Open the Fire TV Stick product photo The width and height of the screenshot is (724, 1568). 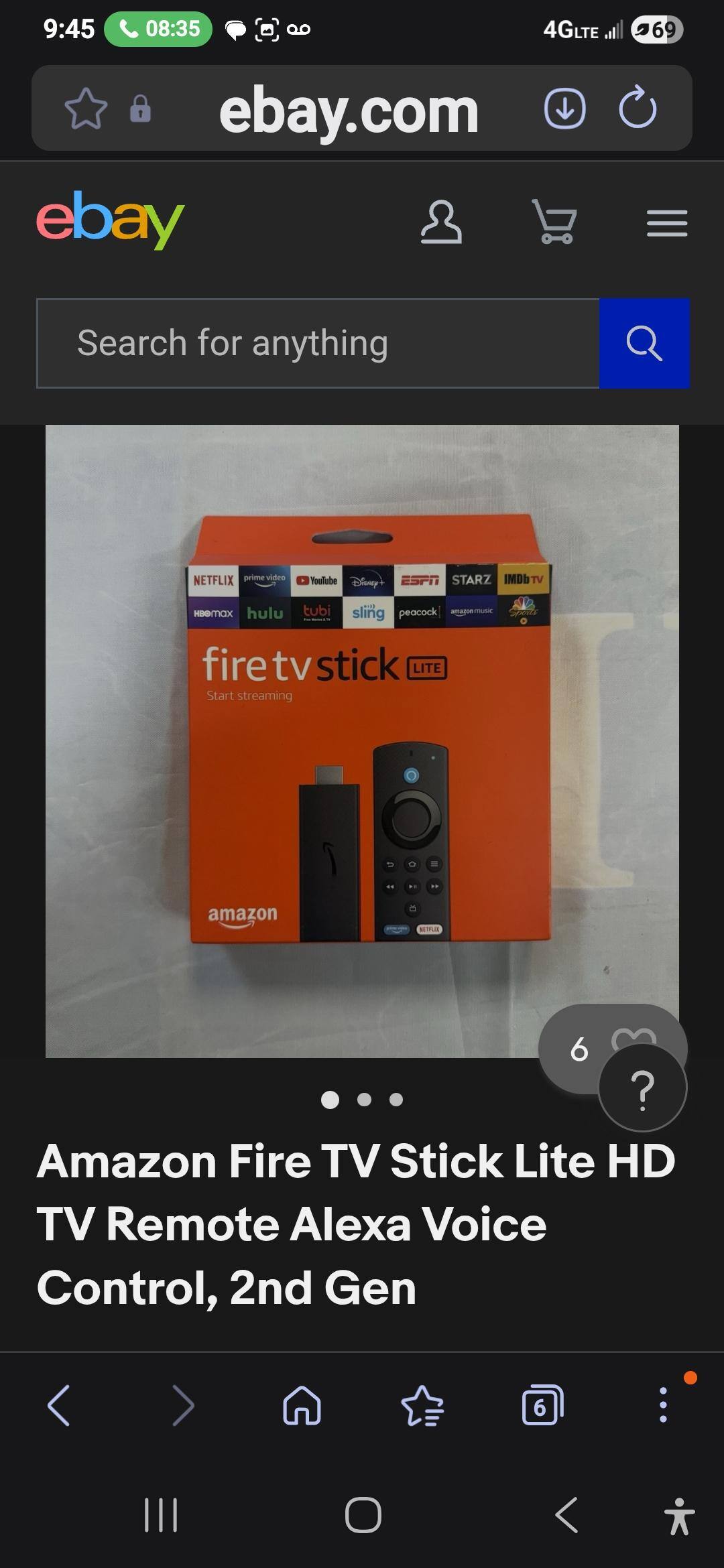coord(362,741)
